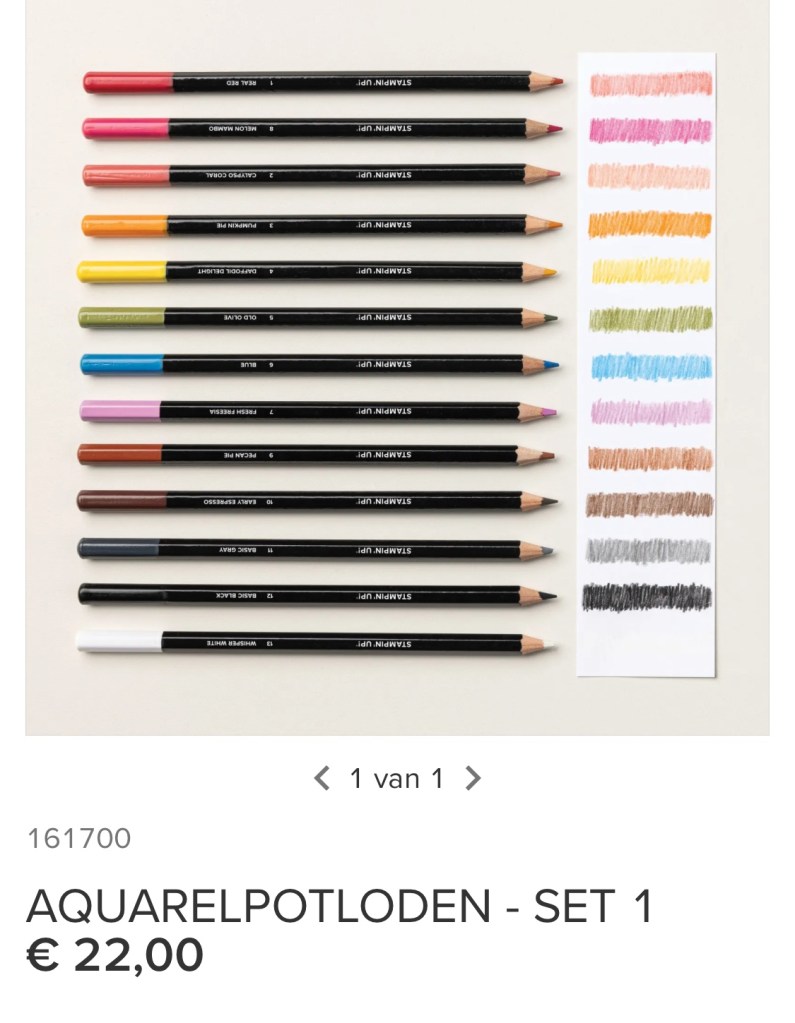Open the watercolor pencils product photo
795x1023 pixels.
(397, 366)
